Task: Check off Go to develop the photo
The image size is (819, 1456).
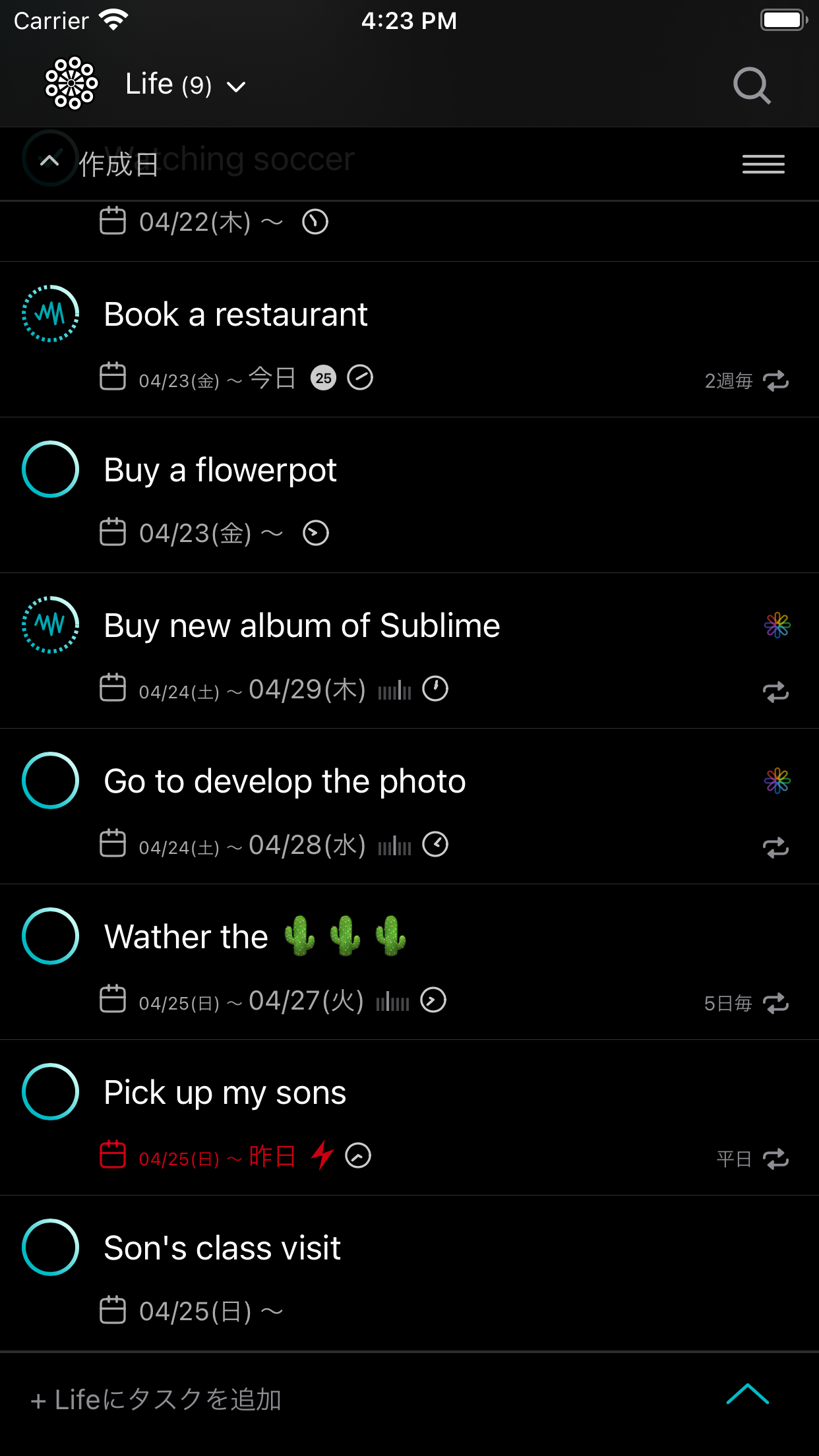Action: [51, 781]
